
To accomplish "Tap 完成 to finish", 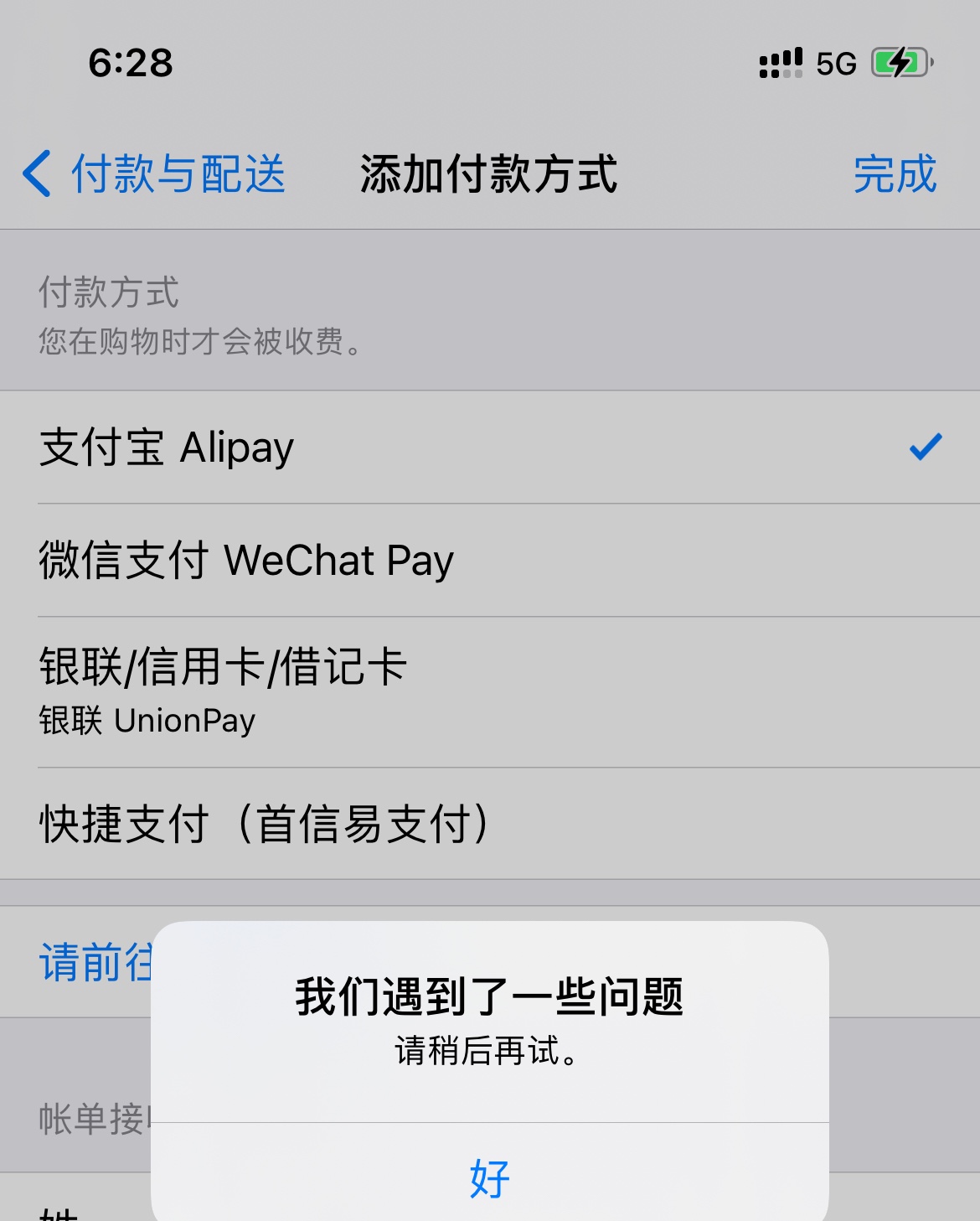I will pos(894,174).
